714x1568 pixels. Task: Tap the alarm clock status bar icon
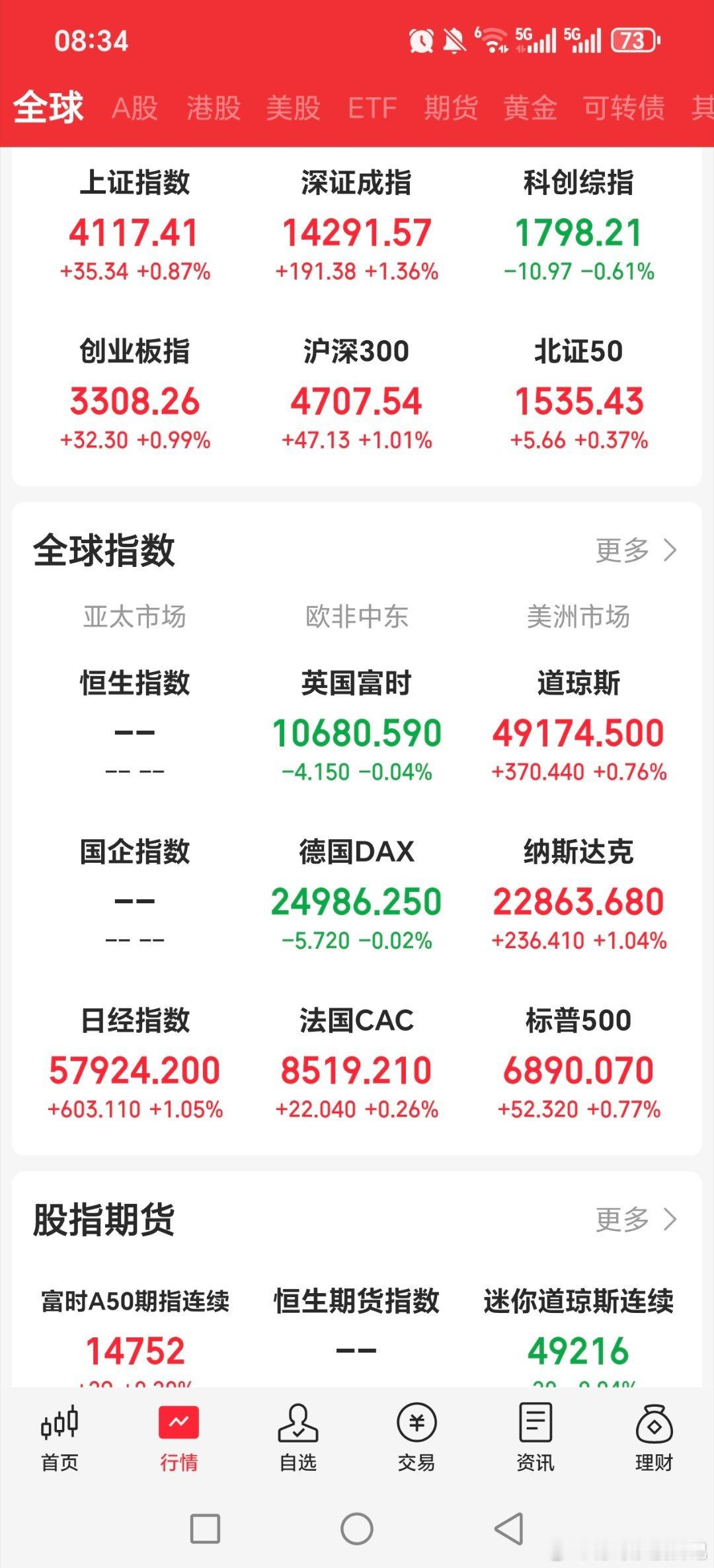(x=420, y=40)
